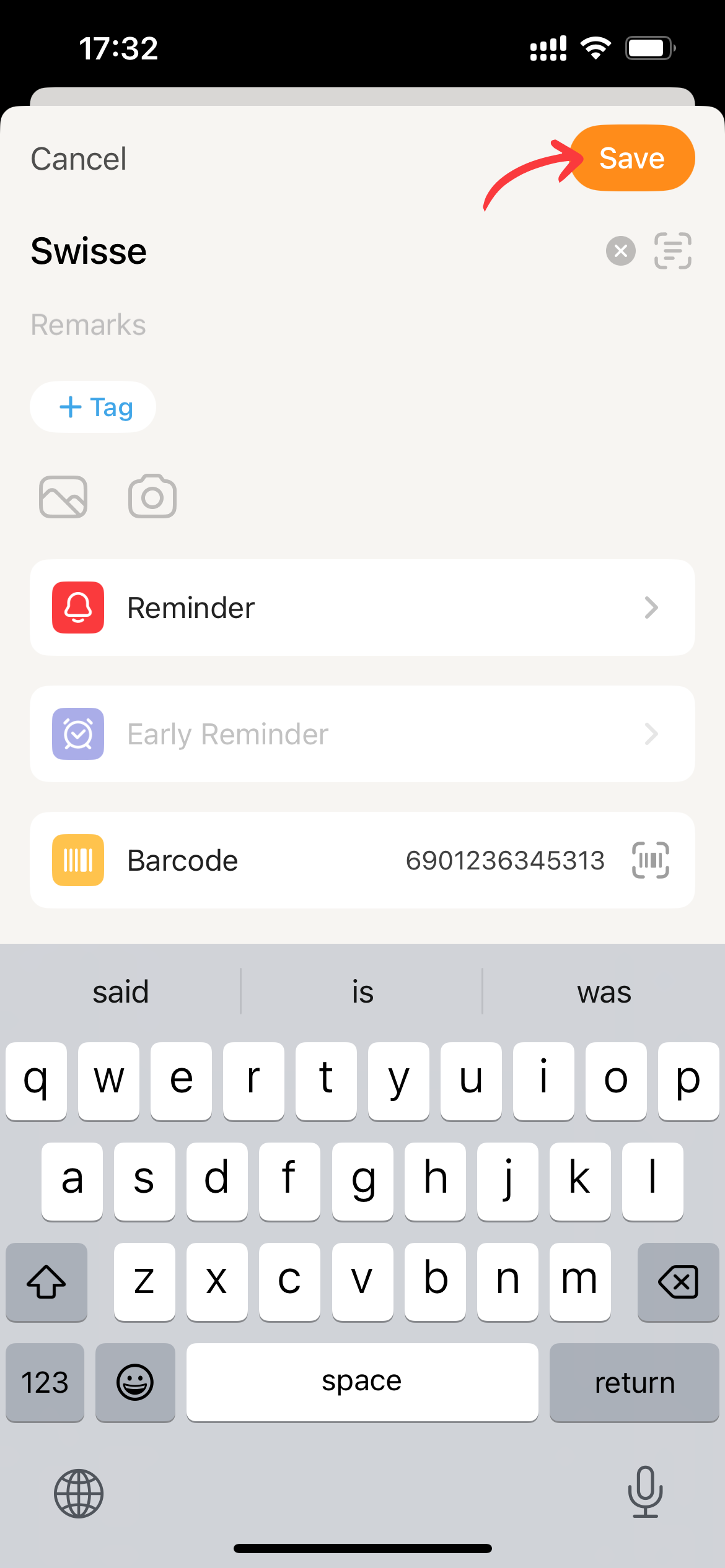The height and width of the screenshot is (1568, 725).
Task: Insert the suggestion "said"
Action: [x=121, y=991]
